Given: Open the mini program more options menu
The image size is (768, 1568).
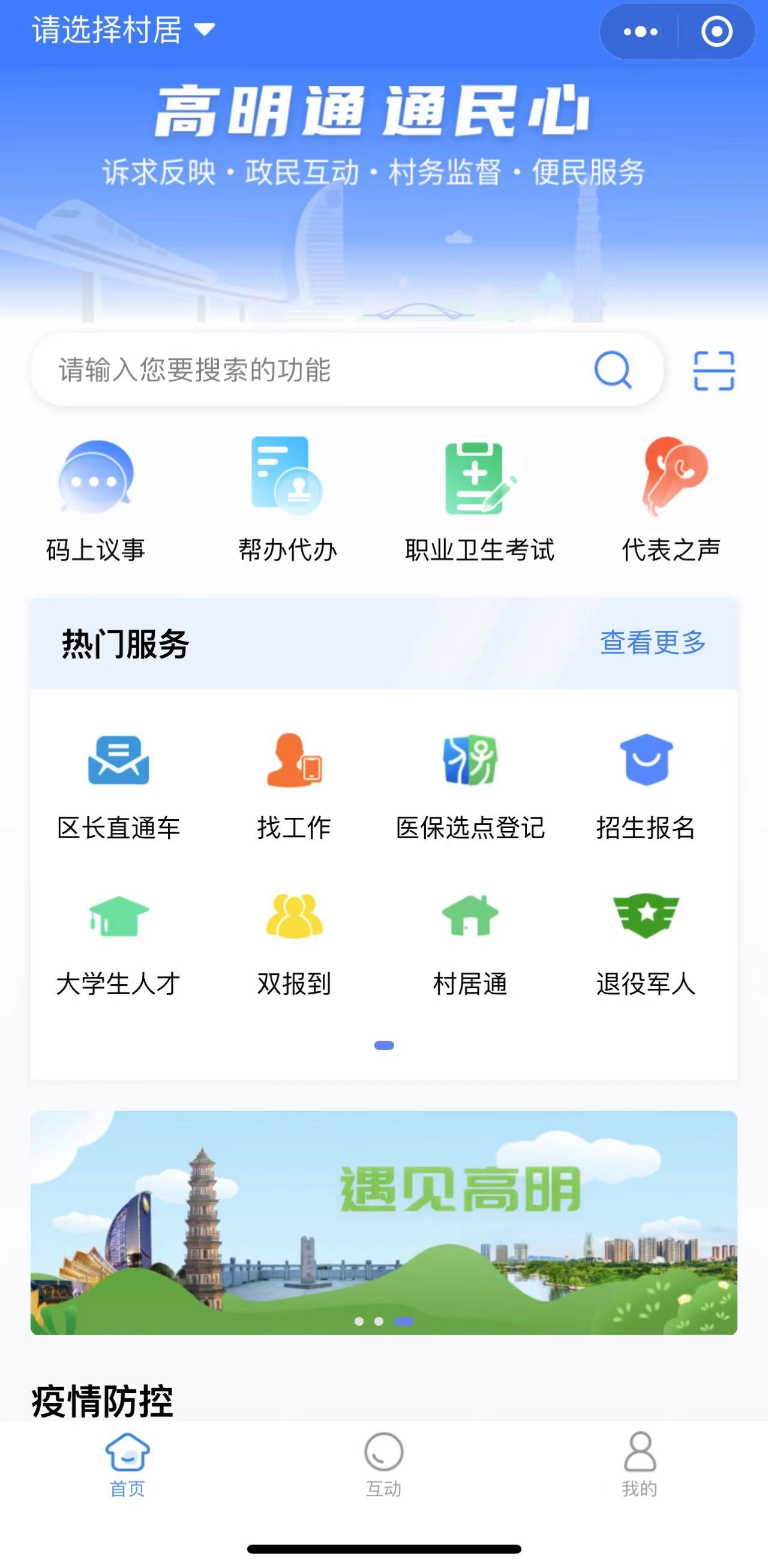Looking at the screenshot, I should (x=640, y=32).
